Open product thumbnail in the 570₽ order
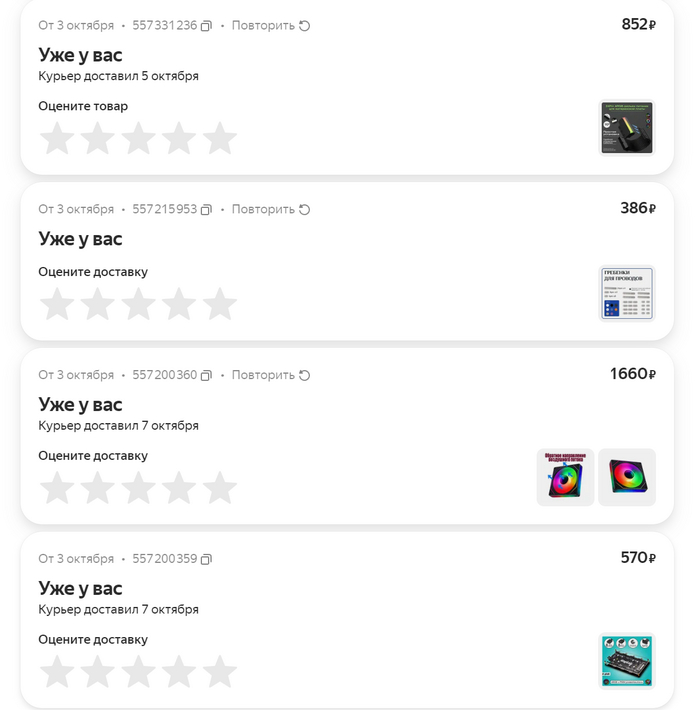Image resolution: width=700 pixels, height=710 pixels. tap(627, 661)
